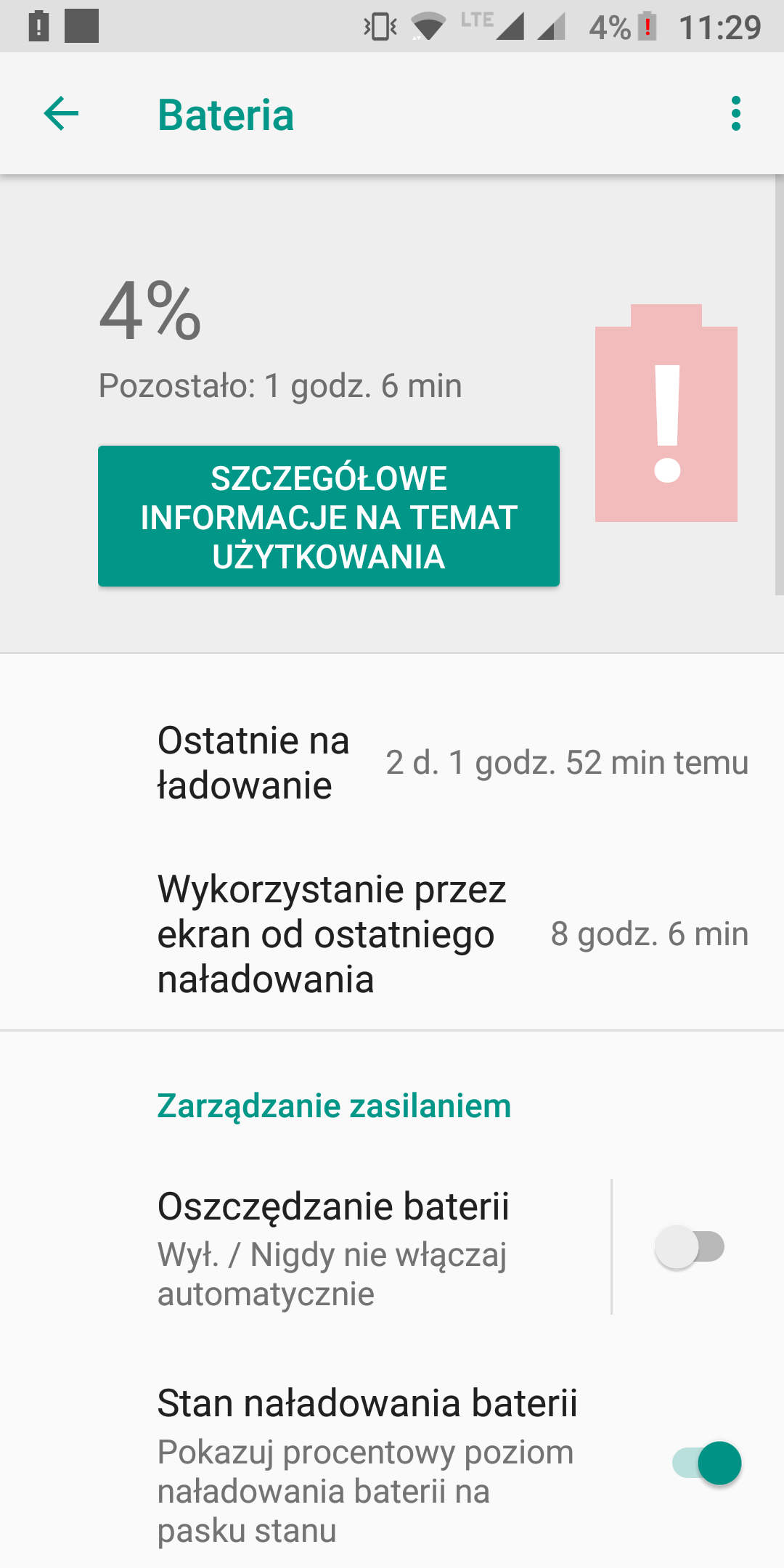Disable Stan naładowania baterii percentage toggle
This screenshot has height=1568, width=784.
[x=707, y=1463]
